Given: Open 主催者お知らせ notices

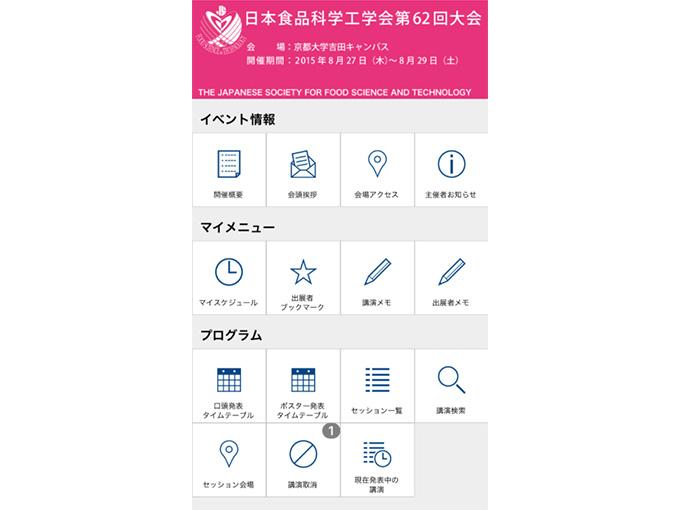Looking at the screenshot, I should tap(451, 170).
